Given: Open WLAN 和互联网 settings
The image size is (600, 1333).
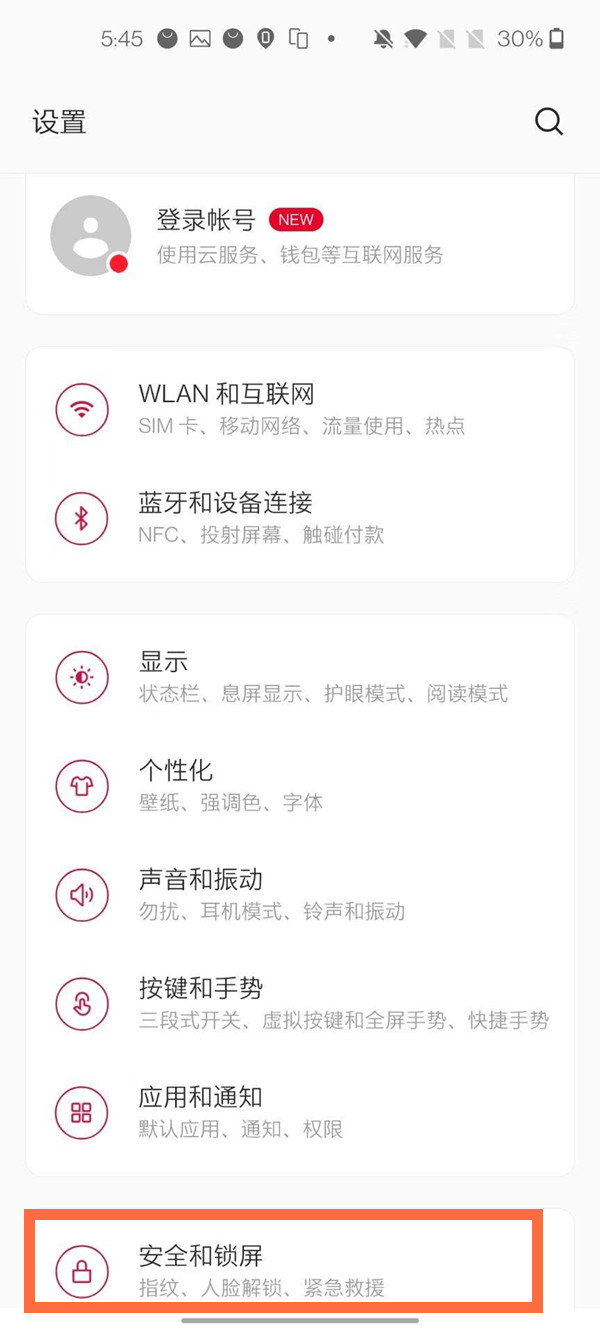Looking at the screenshot, I should pyautogui.click(x=300, y=410).
